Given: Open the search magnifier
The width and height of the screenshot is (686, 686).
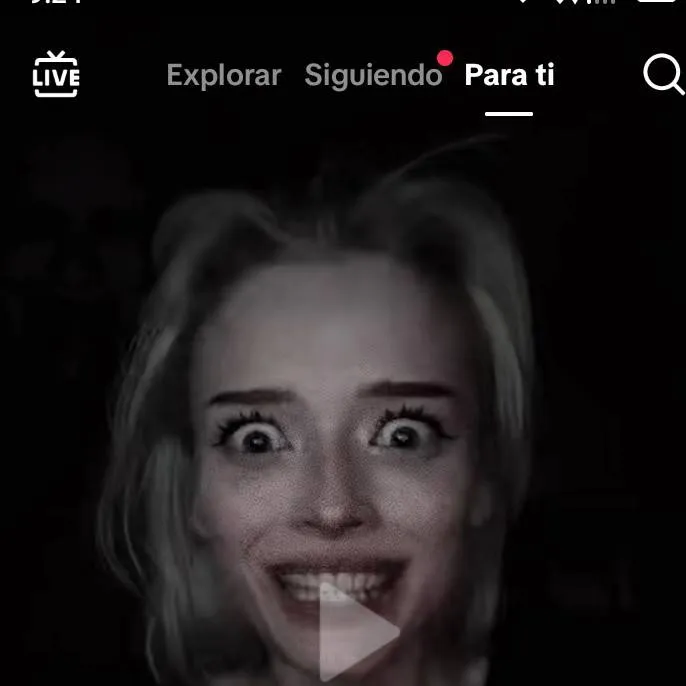Looking at the screenshot, I should click(x=662, y=75).
